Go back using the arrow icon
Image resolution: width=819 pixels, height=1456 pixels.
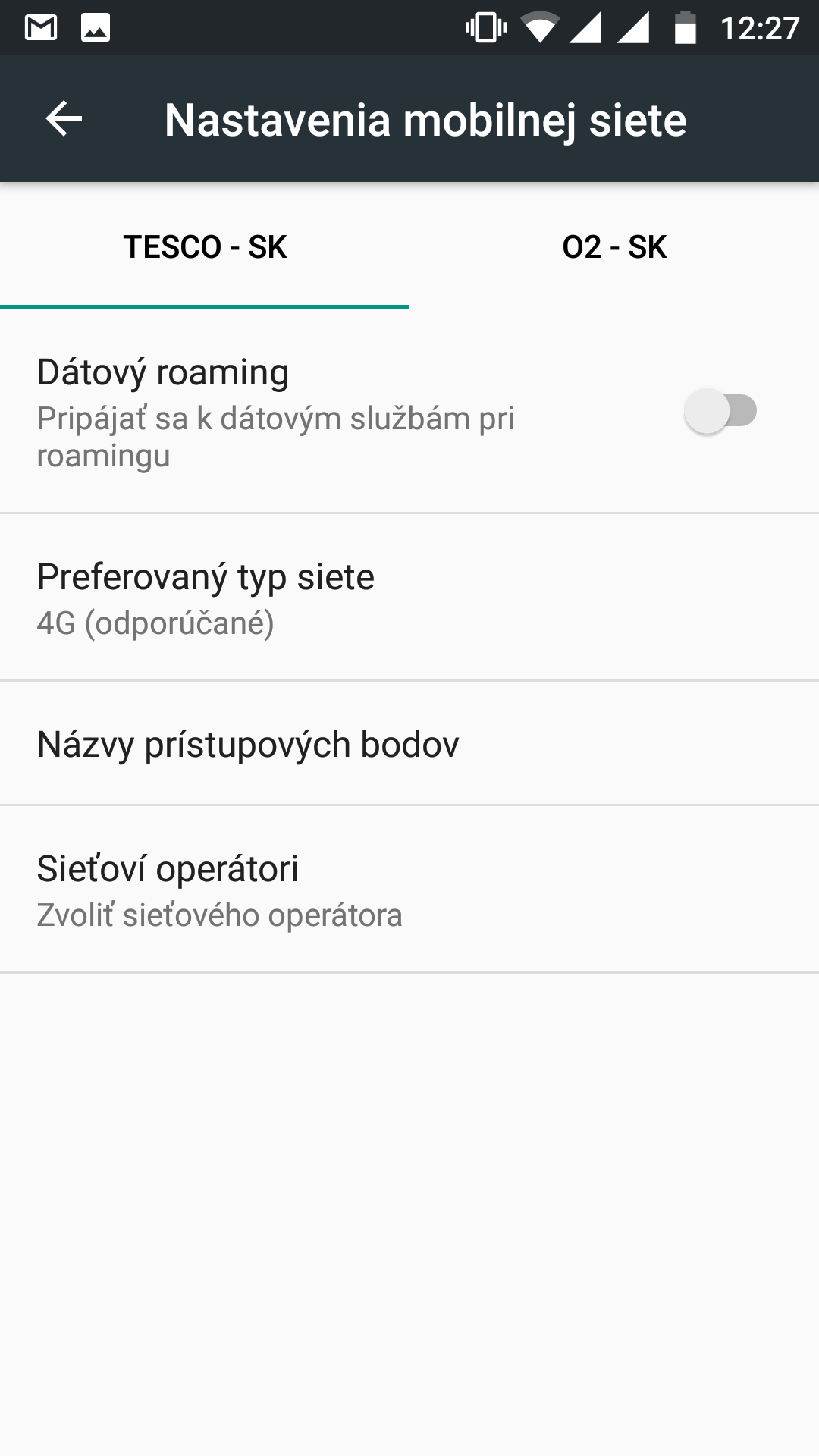pyautogui.click(x=64, y=119)
